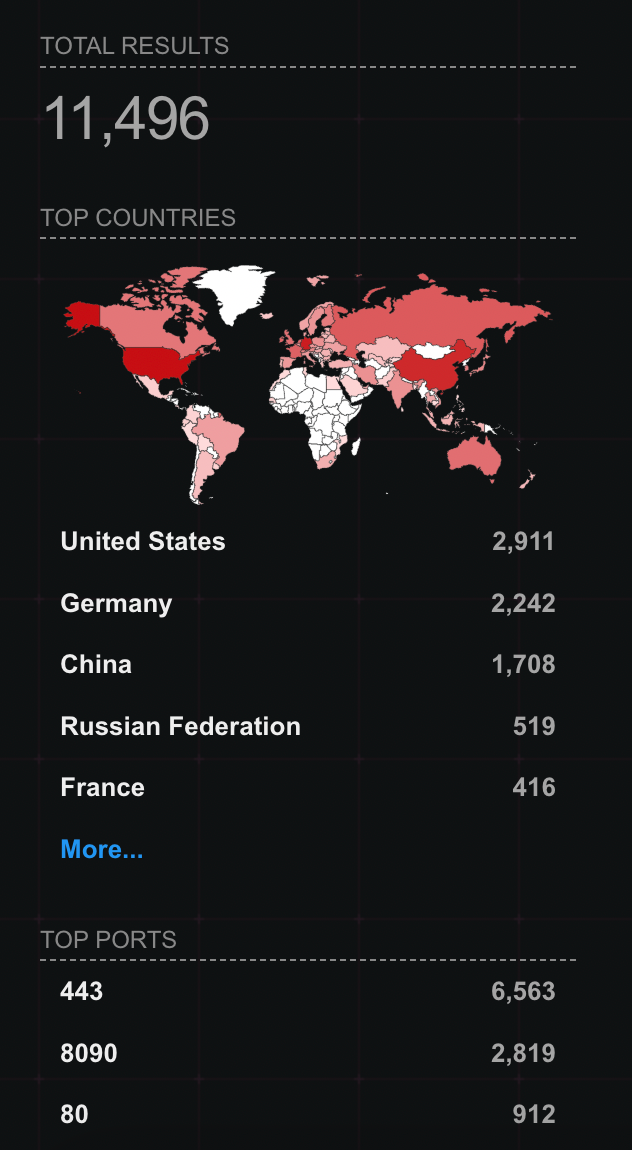Image resolution: width=632 pixels, height=1150 pixels.
Task: Filter results by port 8090
Action: pyautogui.click(x=88, y=1053)
